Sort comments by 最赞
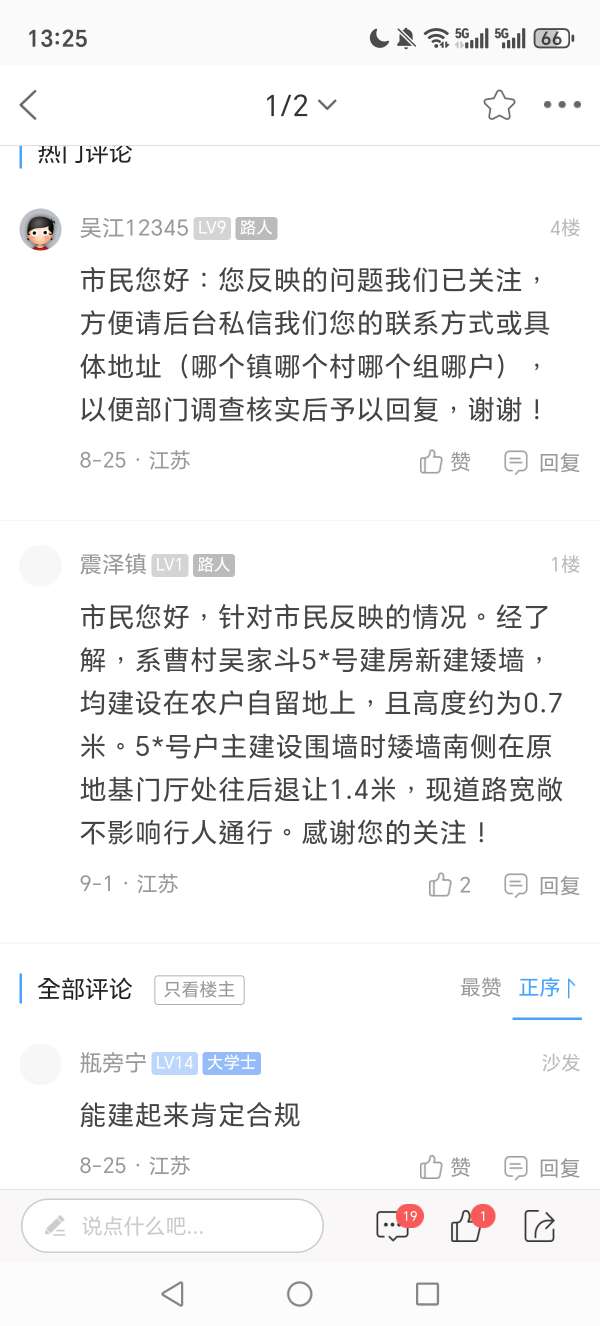The image size is (600, 1326). pyautogui.click(x=480, y=988)
